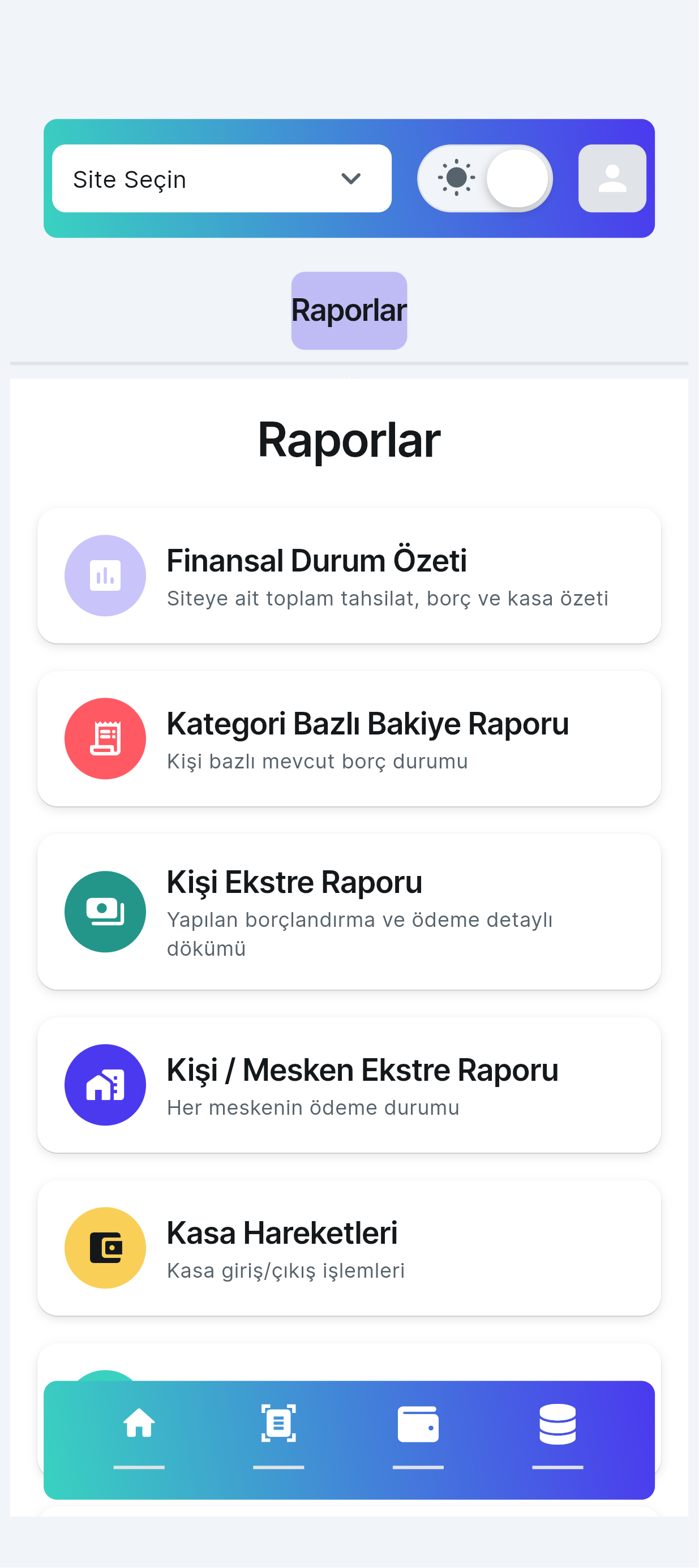Collapse the Site Seçin selector
The image size is (699, 1568).
[x=222, y=178]
